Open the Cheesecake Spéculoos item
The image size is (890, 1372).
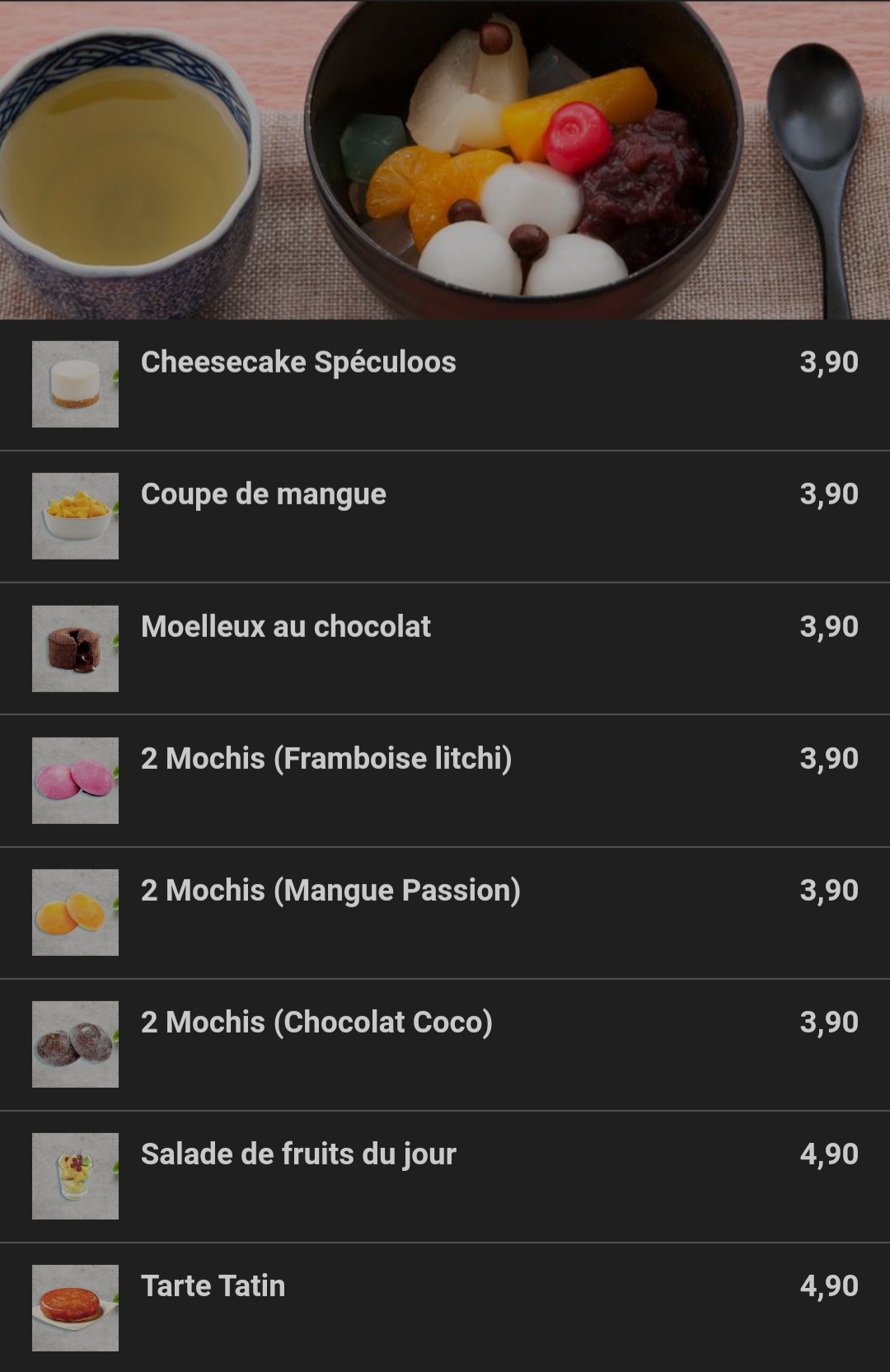click(298, 363)
